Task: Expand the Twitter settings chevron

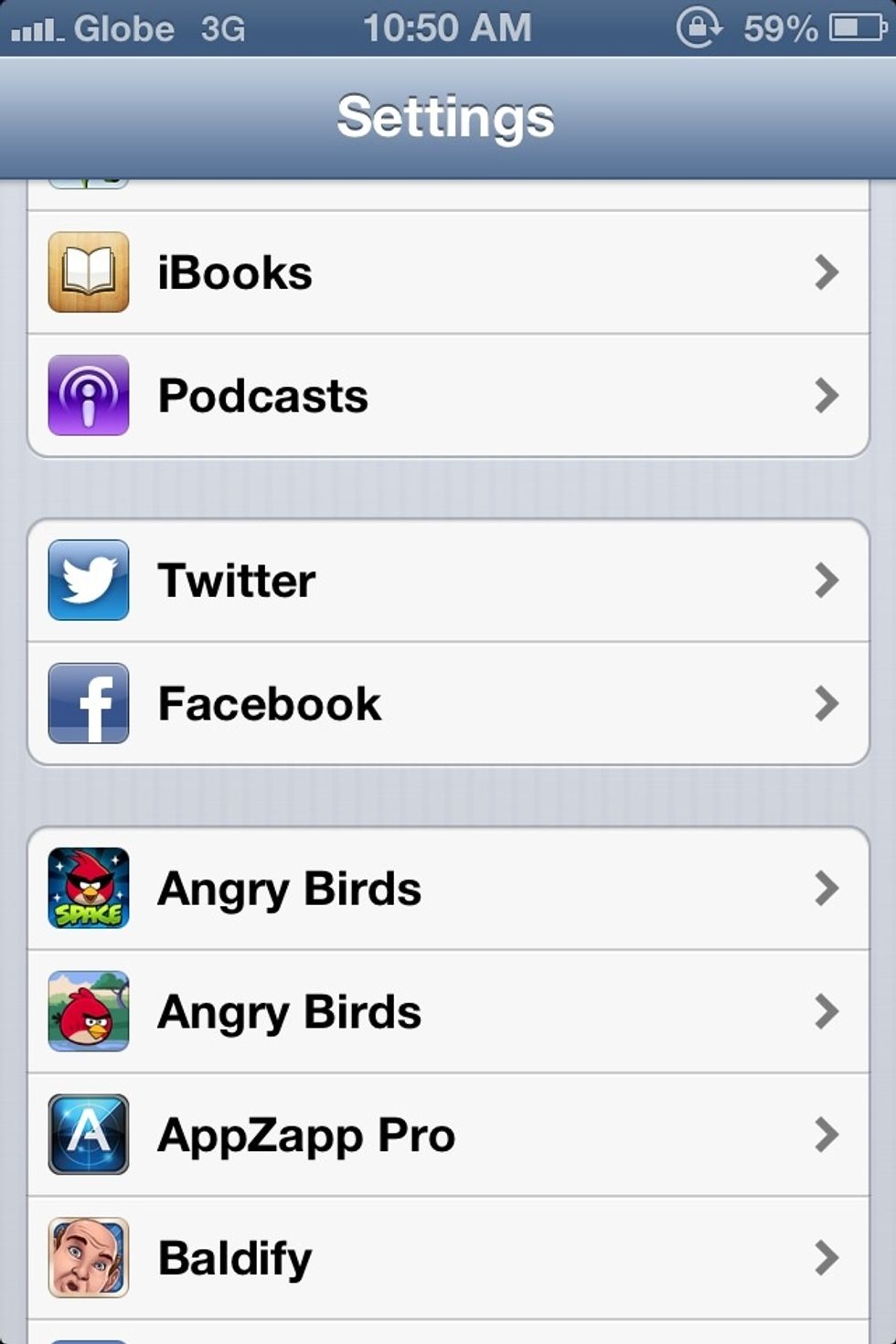Action: [x=827, y=580]
